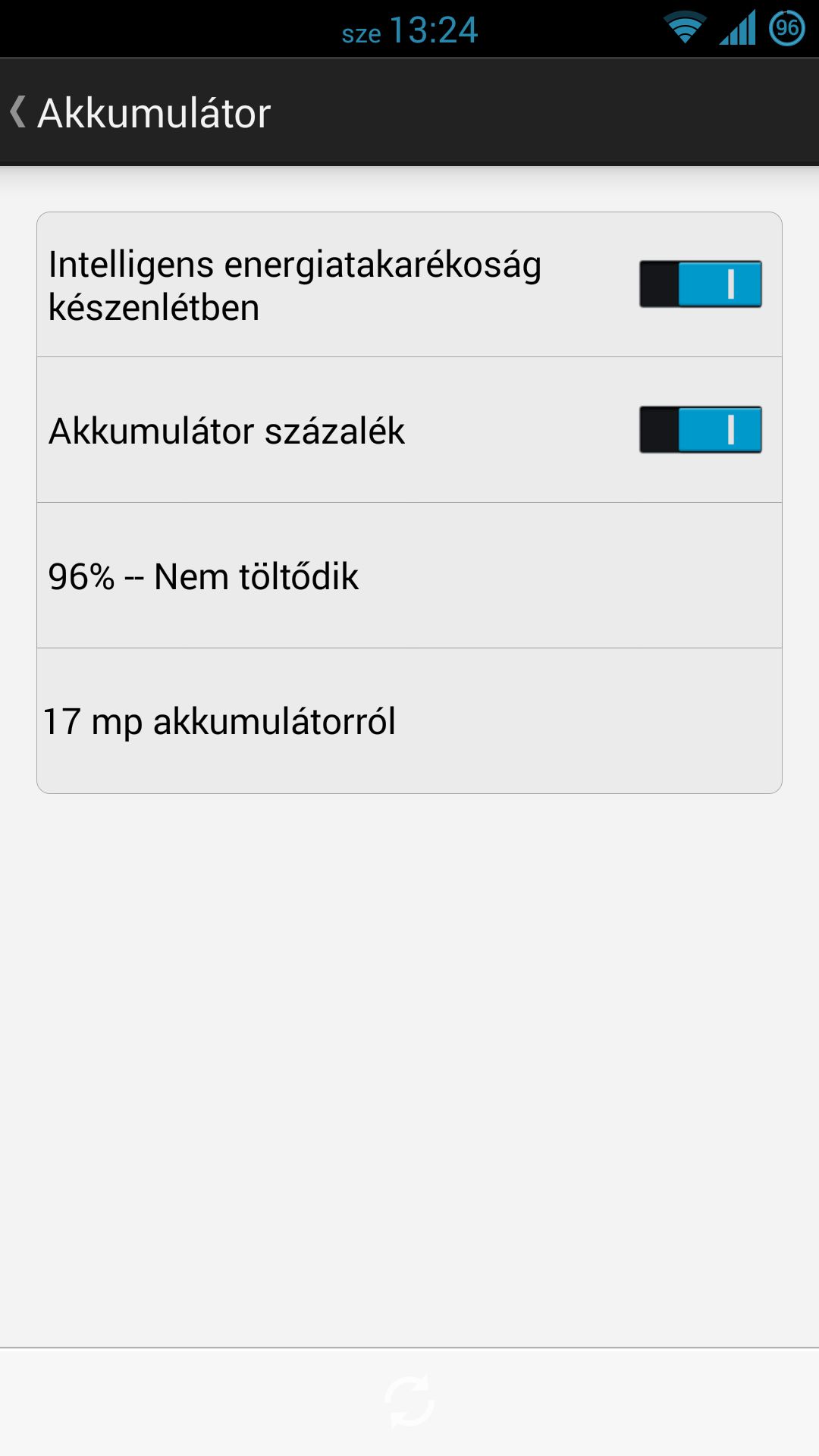Disable Intelligens energiatakarékosság készenlétben switch
Image resolution: width=819 pixels, height=1456 pixels.
[701, 284]
